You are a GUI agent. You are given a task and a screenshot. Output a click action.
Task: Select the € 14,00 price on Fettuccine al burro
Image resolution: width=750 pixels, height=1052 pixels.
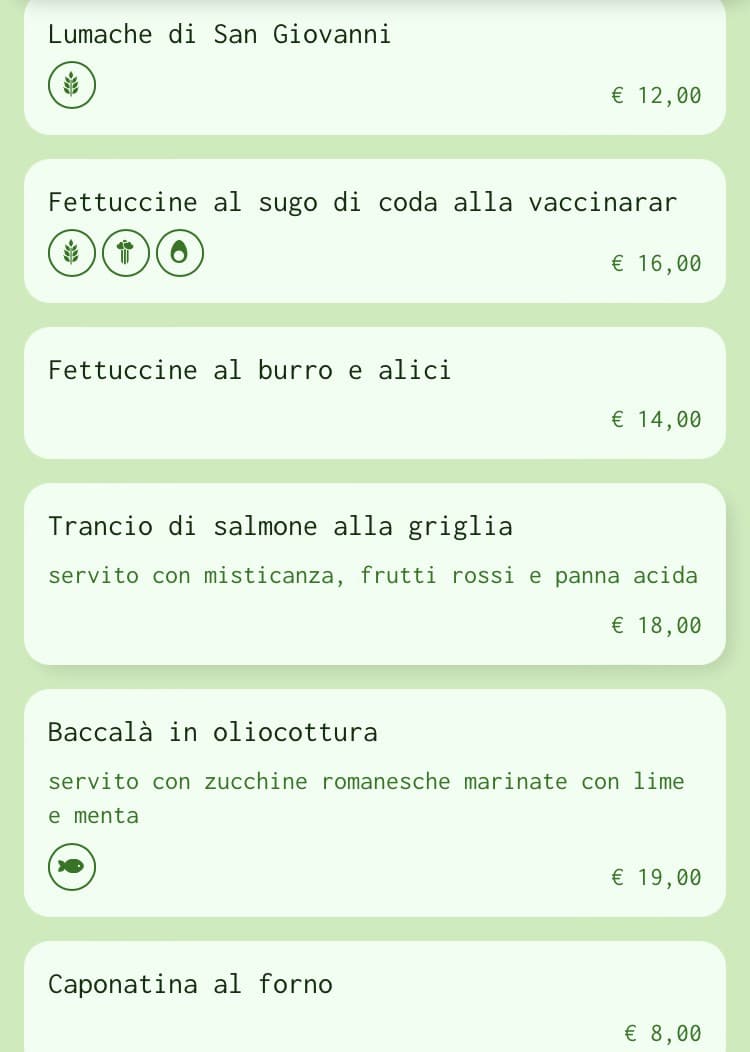pyautogui.click(x=656, y=419)
